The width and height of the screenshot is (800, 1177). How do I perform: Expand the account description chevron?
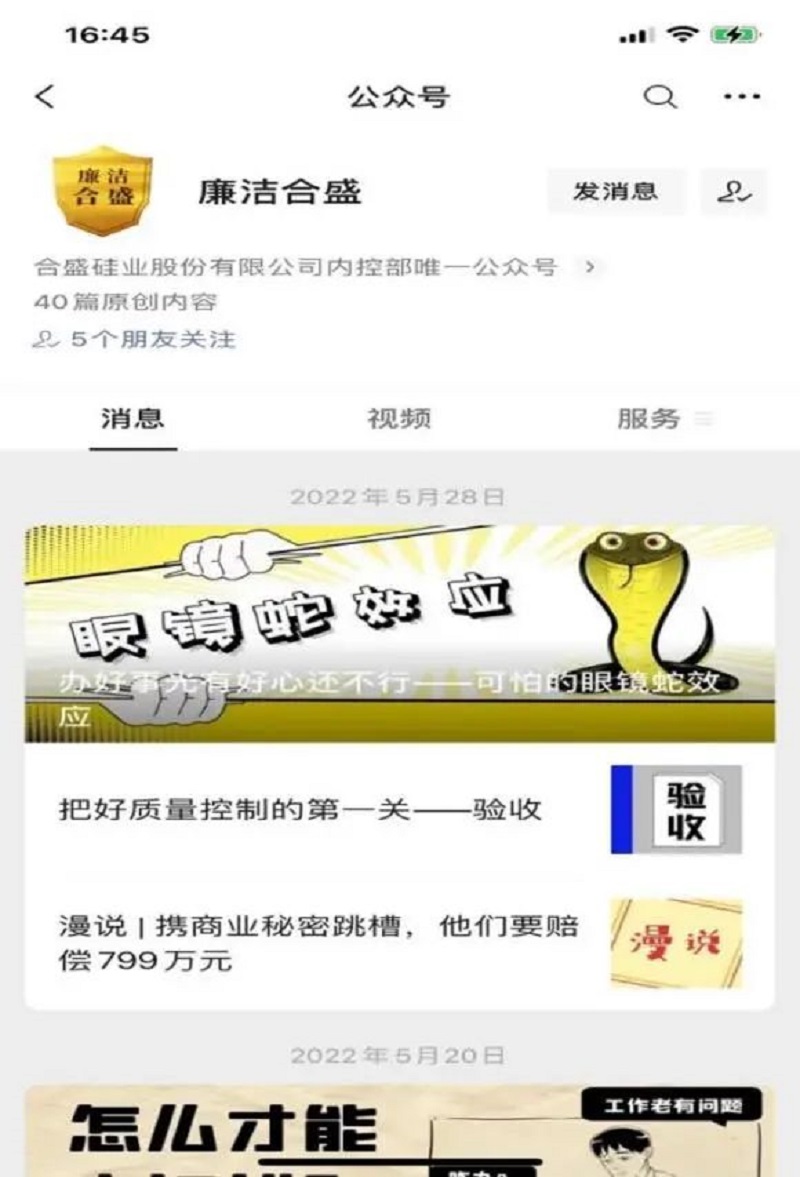point(590,268)
